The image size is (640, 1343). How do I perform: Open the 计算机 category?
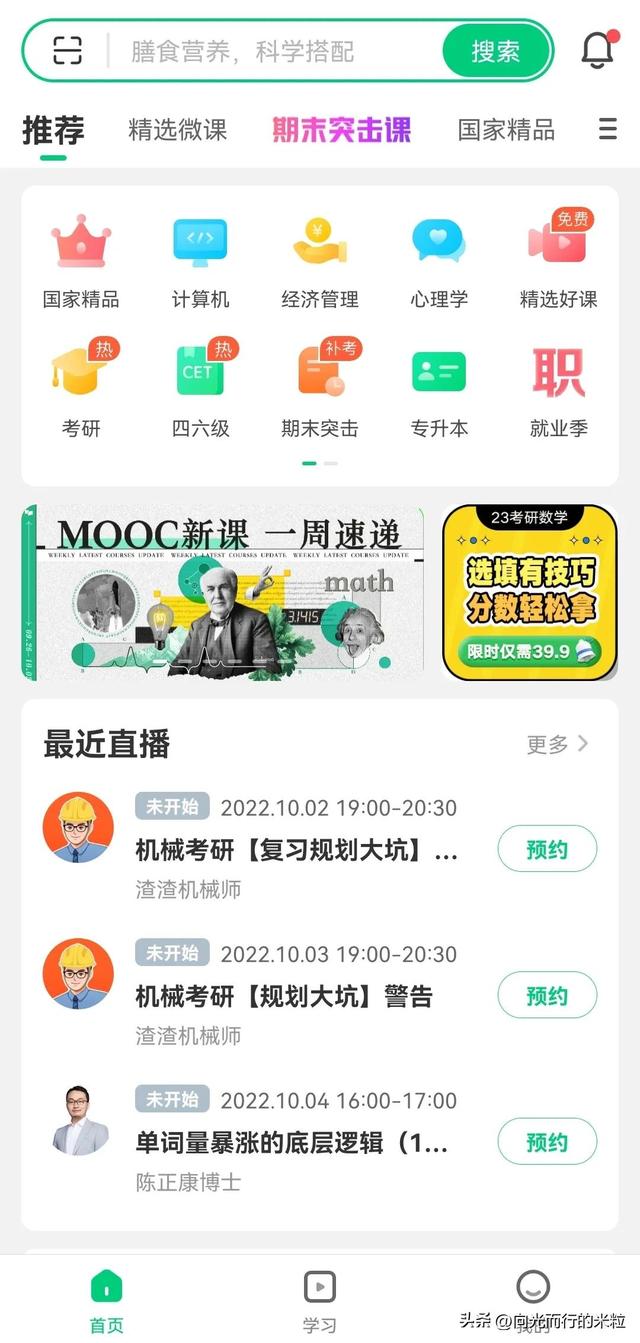click(x=201, y=264)
